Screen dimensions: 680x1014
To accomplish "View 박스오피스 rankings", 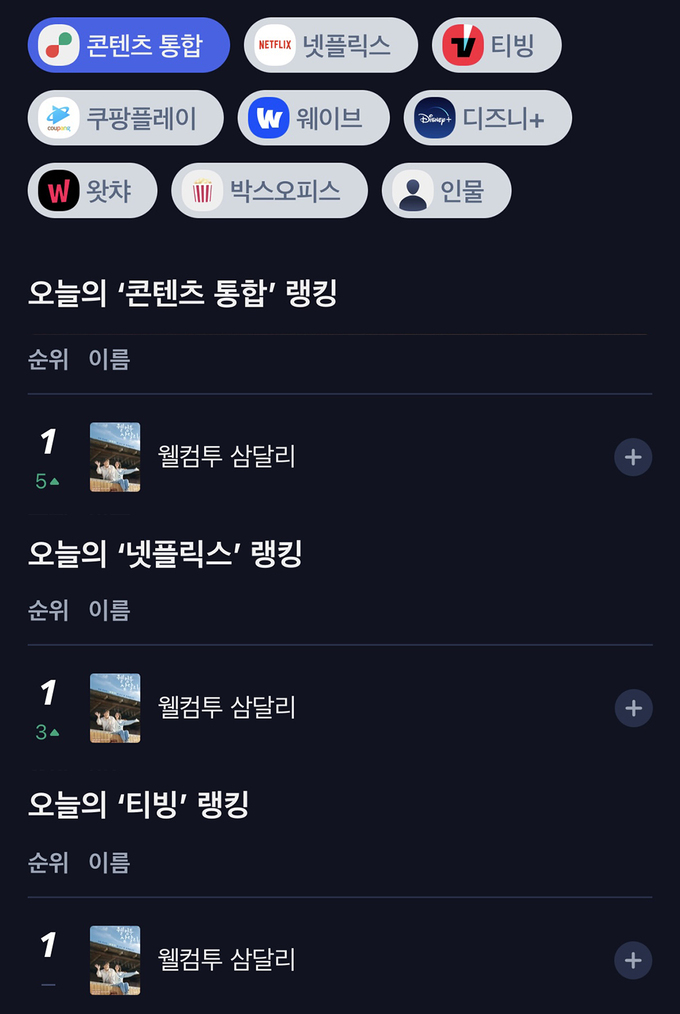I will [x=269, y=190].
